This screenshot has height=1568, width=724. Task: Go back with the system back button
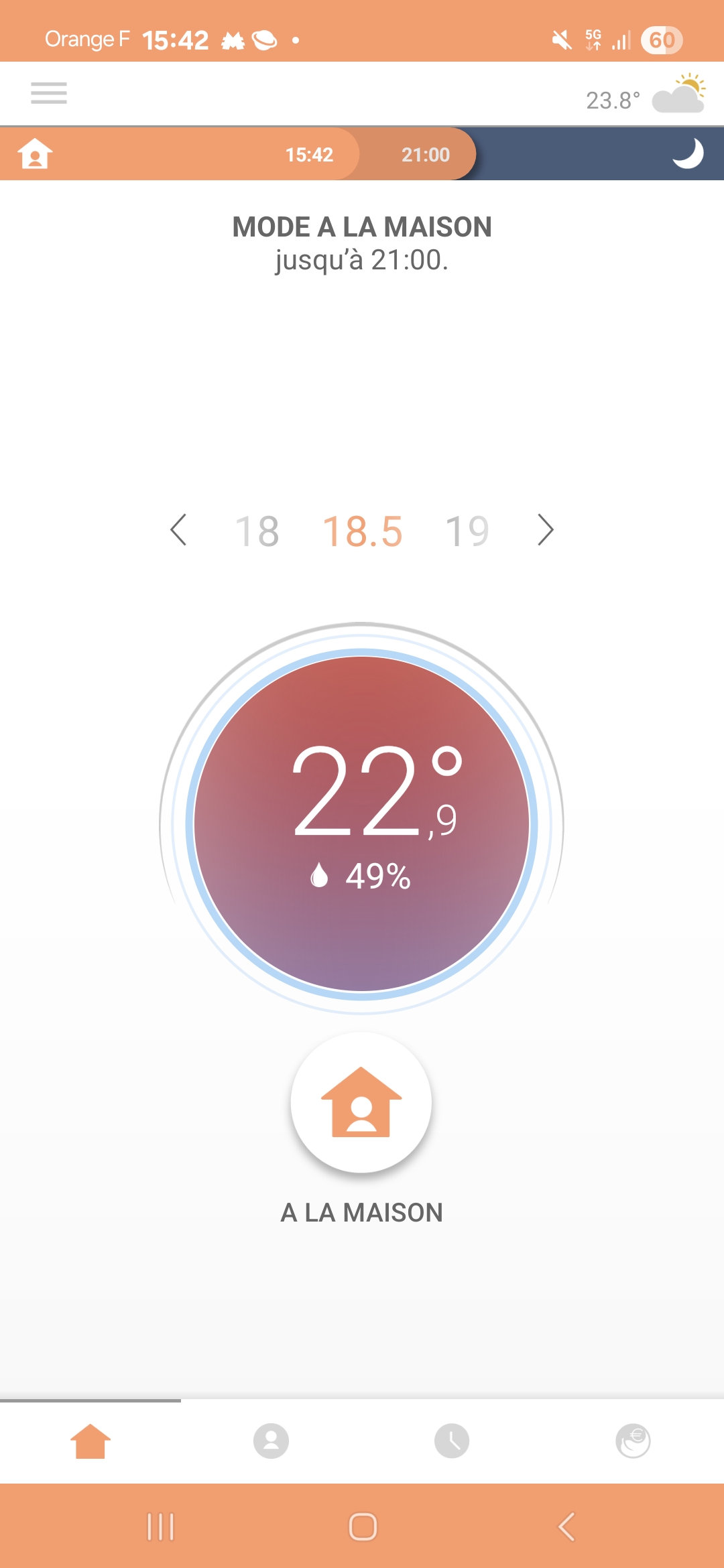pyautogui.click(x=566, y=1527)
